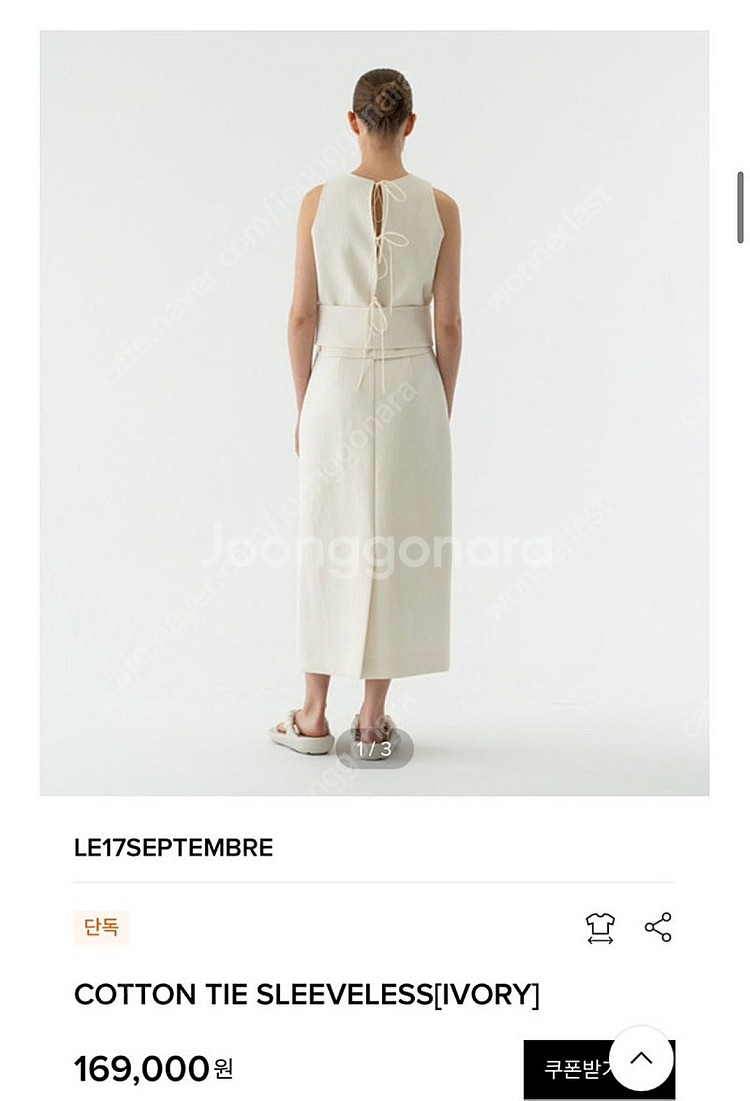Open the size guide shirt icon
The width and height of the screenshot is (750, 1101).
(x=599, y=928)
